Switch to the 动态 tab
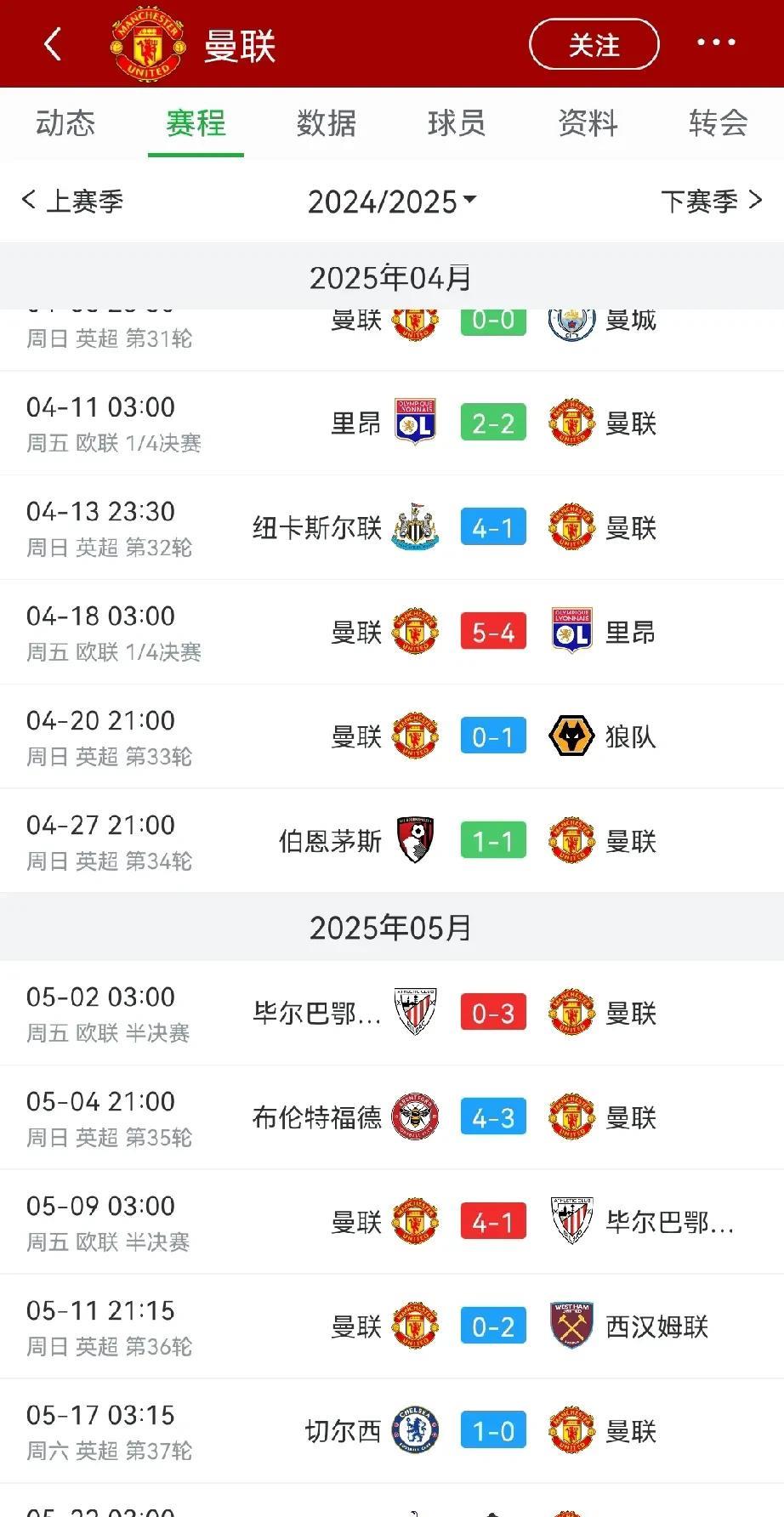The height and width of the screenshot is (1517, 784). [65, 123]
